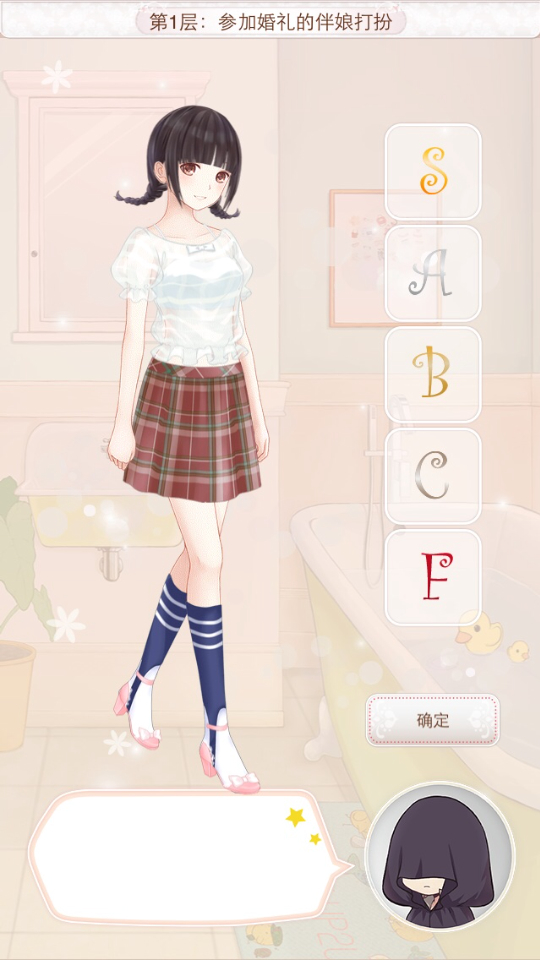Give the outfit an F grade
540x960 pixels.
(433, 577)
